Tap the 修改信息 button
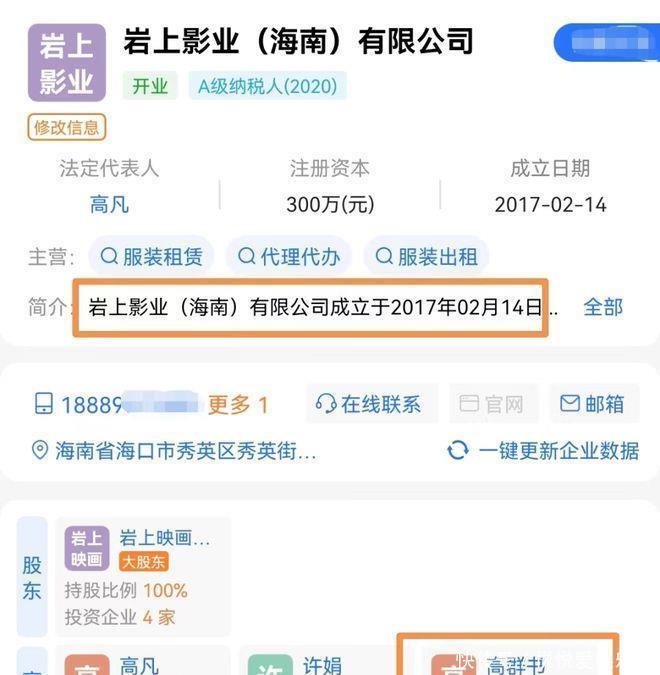The image size is (660, 675). 67,127
